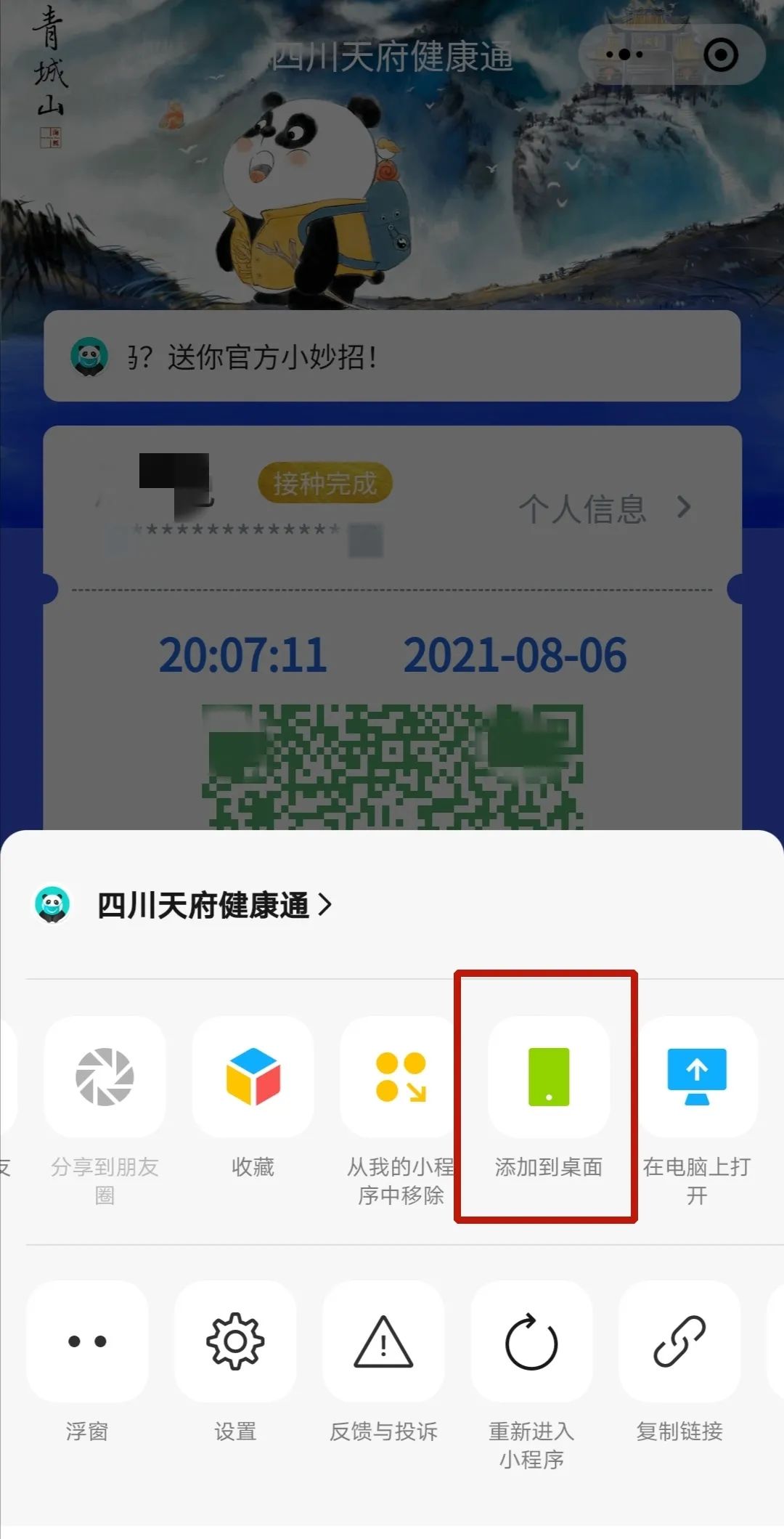Viewport: 784px width, 1539px height.
Task: Select 在电脑上打开 option
Action: pos(697,1077)
